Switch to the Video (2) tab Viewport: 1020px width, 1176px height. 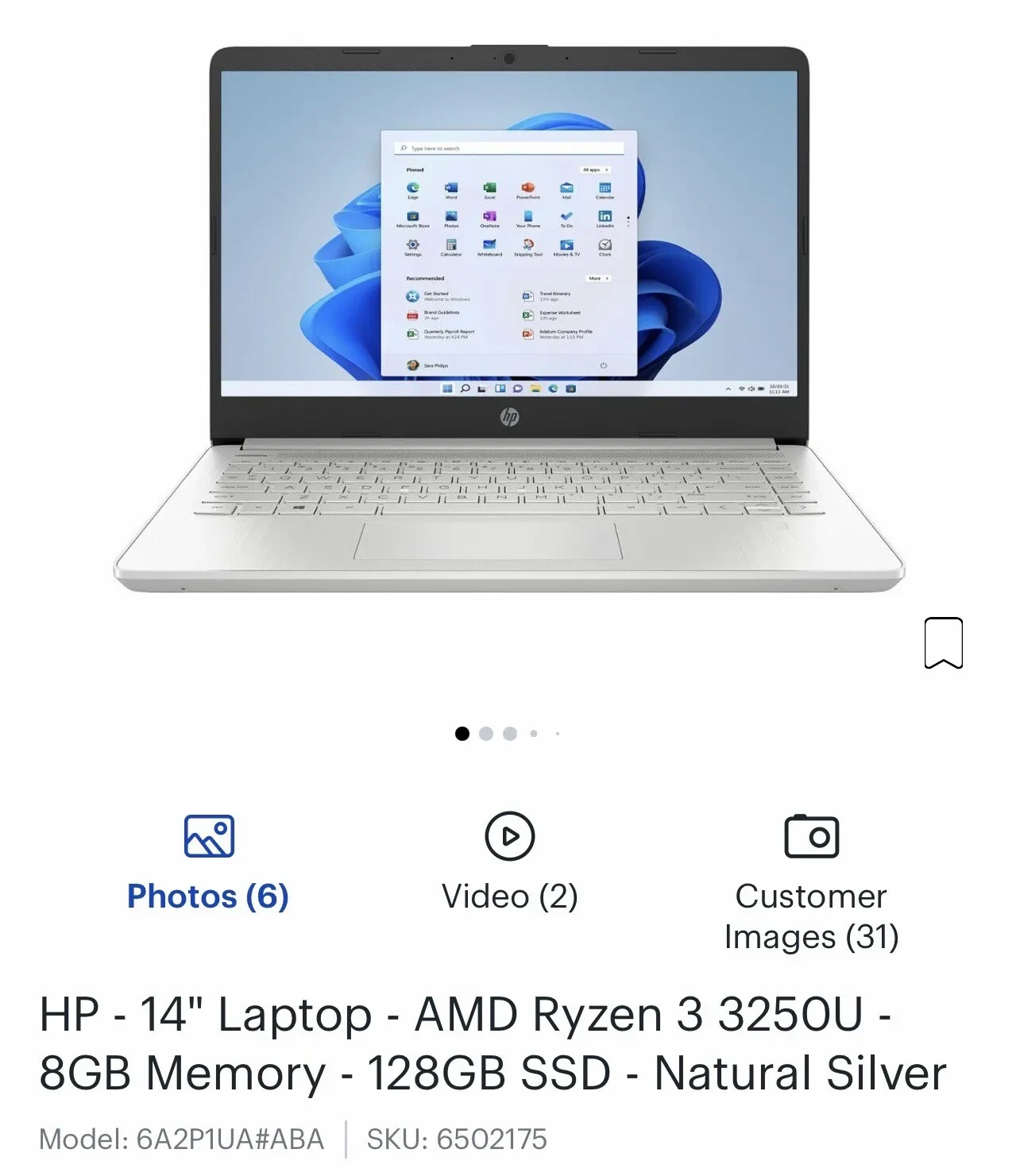click(509, 864)
